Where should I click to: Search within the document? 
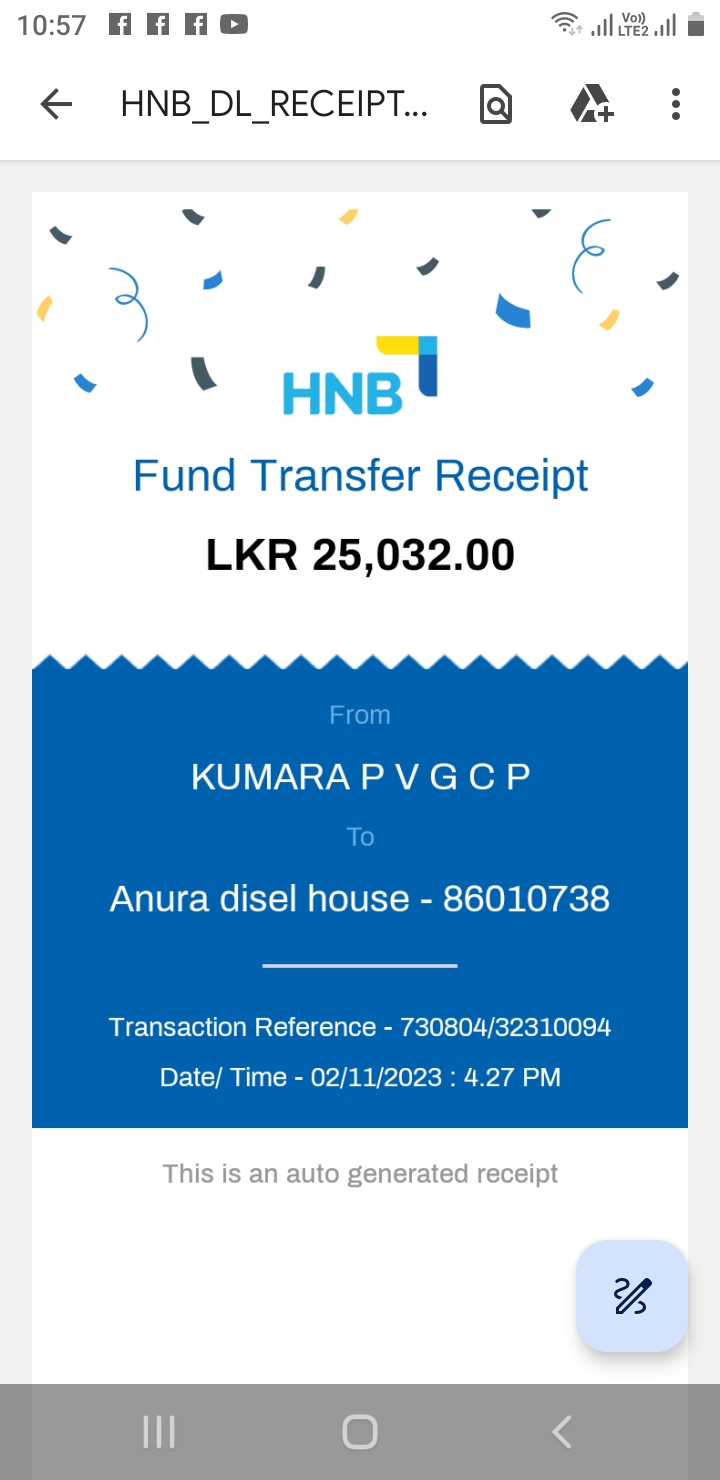tap(496, 104)
